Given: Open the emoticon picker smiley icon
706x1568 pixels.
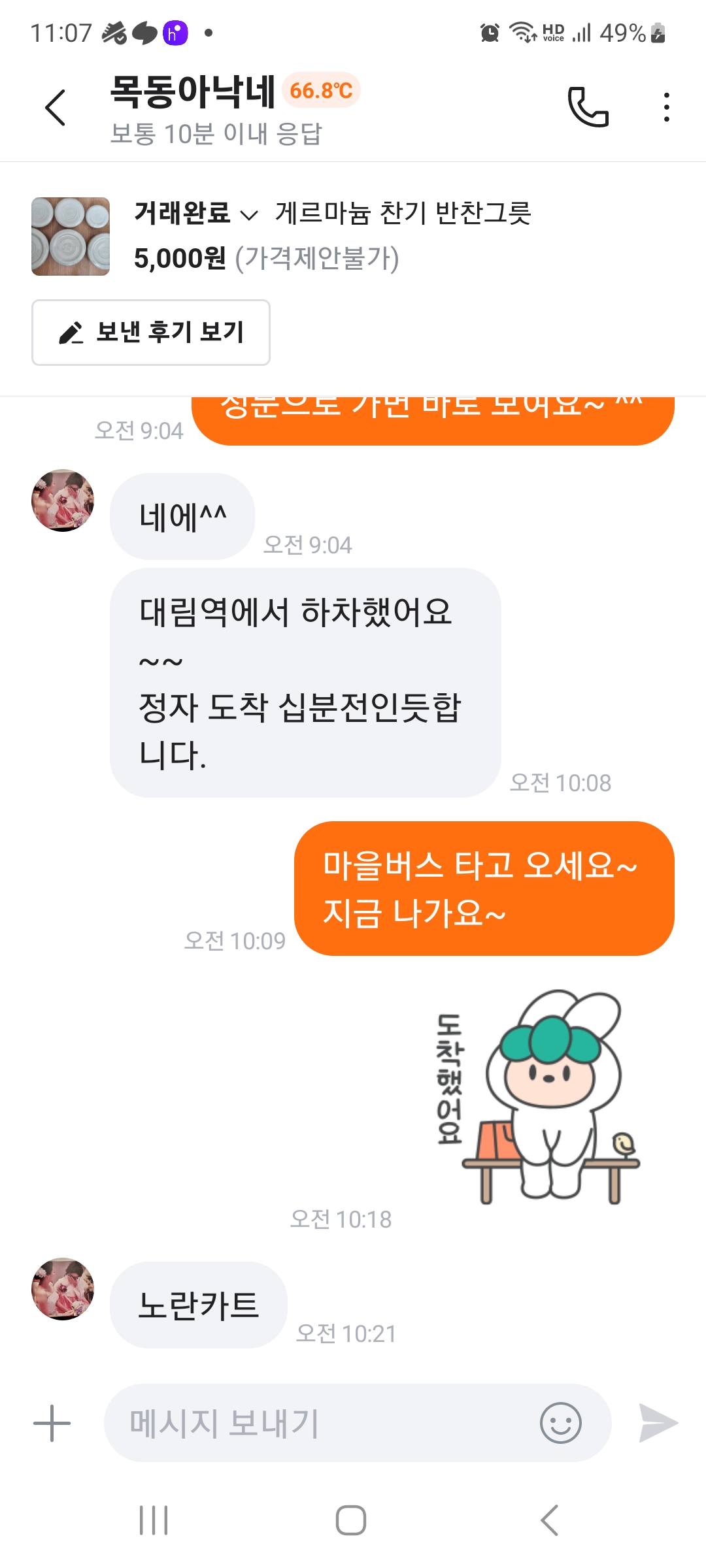Looking at the screenshot, I should point(561,1423).
